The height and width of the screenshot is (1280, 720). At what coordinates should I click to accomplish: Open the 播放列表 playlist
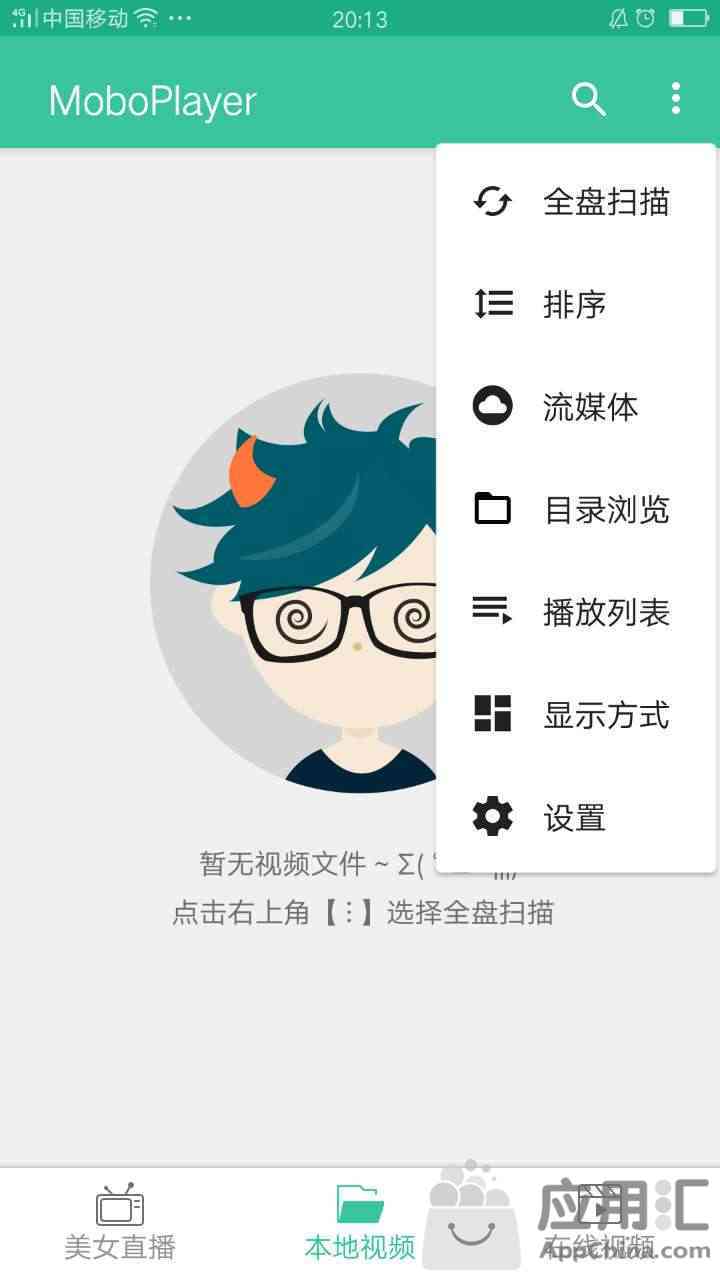pyautogui.click(x=576, y=612)
